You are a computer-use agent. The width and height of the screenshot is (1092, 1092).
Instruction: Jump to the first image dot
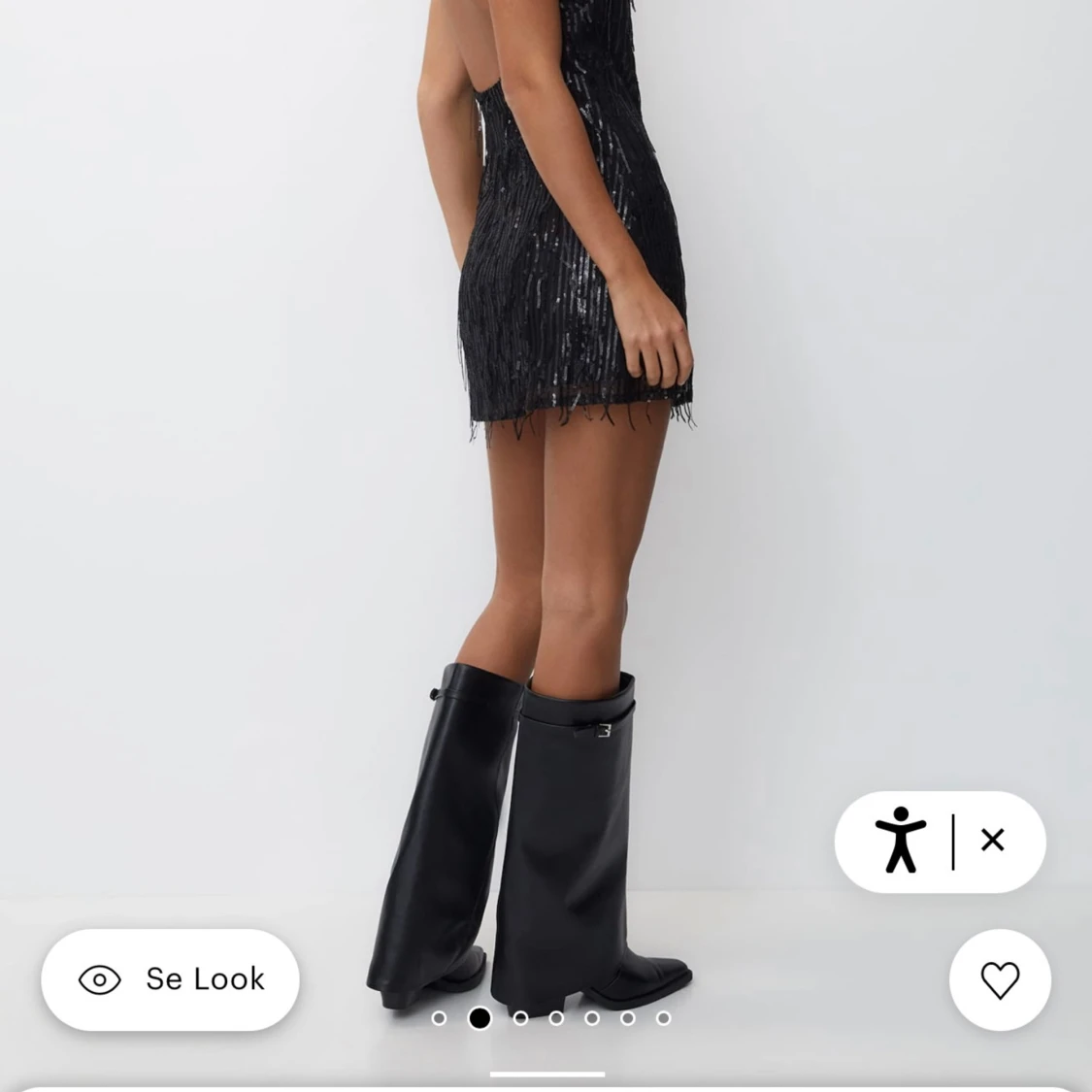(439, 1018)
